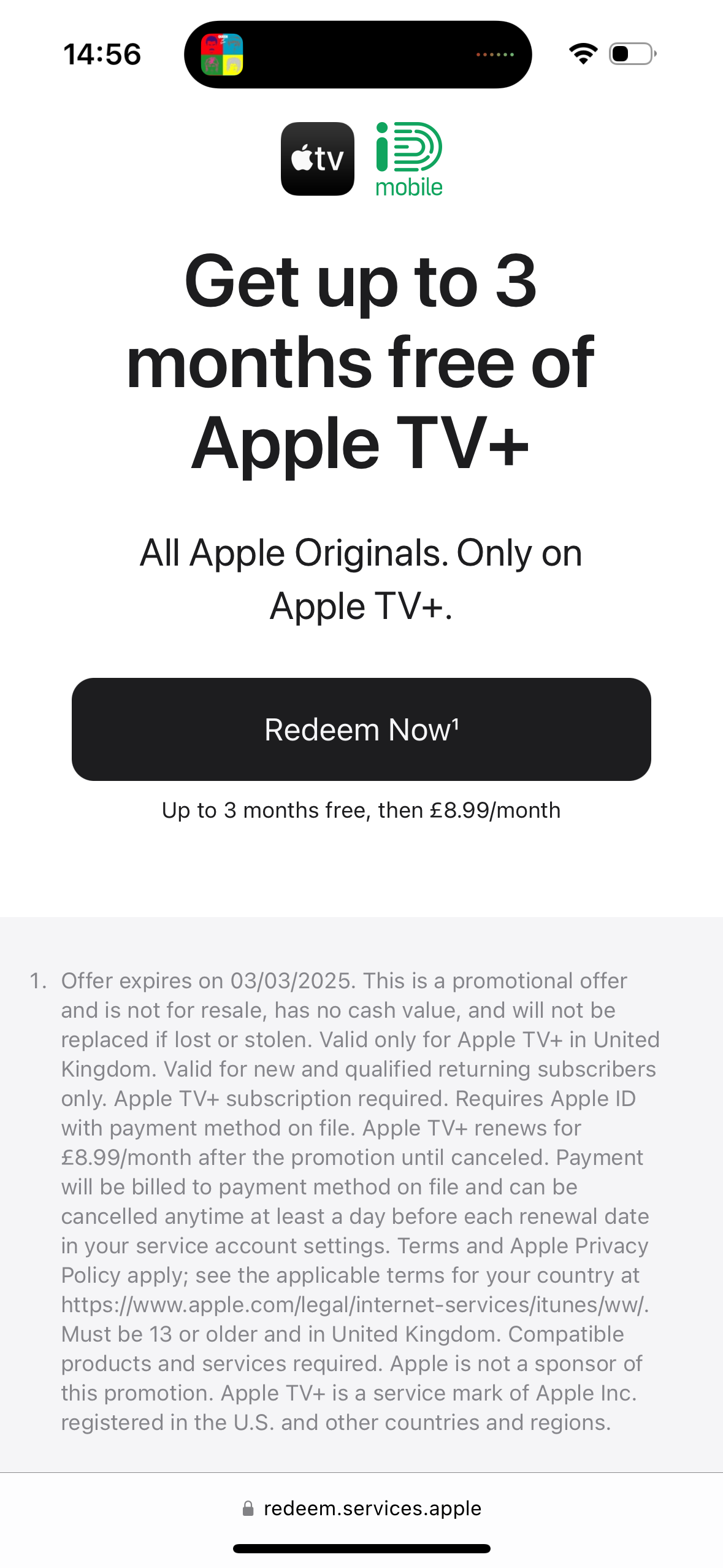
Task: Open the Dynamic Island live activity
Action: point(358,55)
